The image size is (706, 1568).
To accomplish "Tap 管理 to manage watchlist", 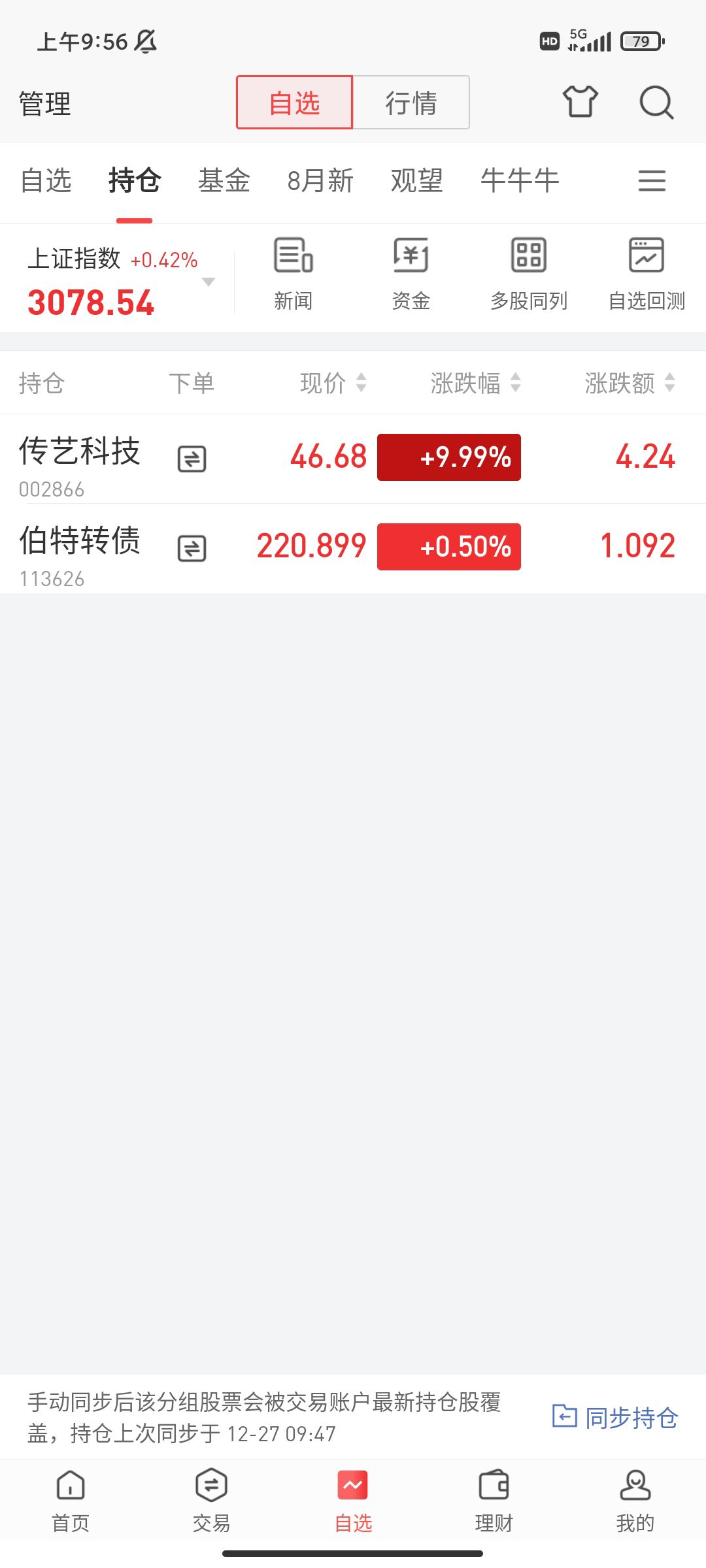I will coord(44,104).
